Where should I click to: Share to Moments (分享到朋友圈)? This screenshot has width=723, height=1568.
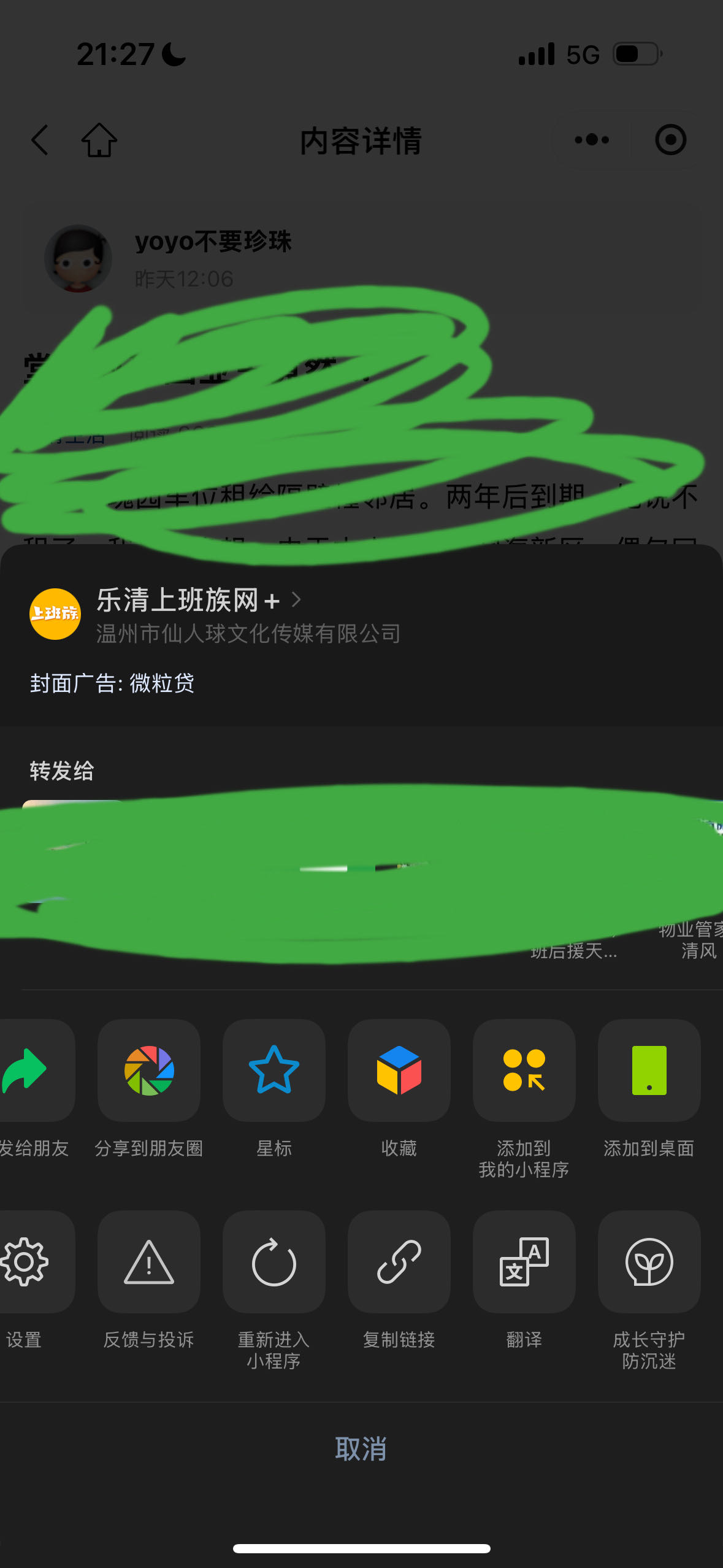point(149,1070)
